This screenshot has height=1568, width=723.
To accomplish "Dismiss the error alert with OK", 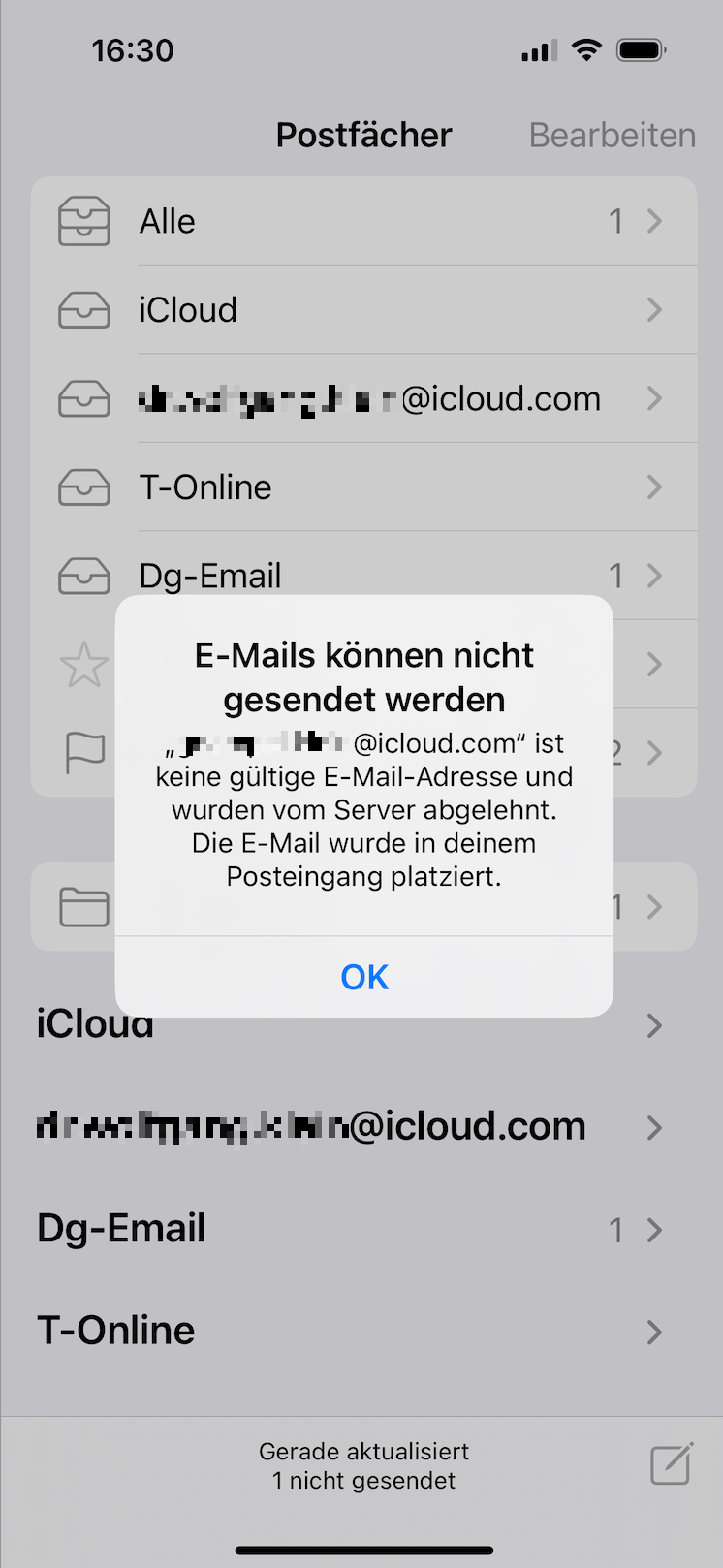I will coord(364,977).
